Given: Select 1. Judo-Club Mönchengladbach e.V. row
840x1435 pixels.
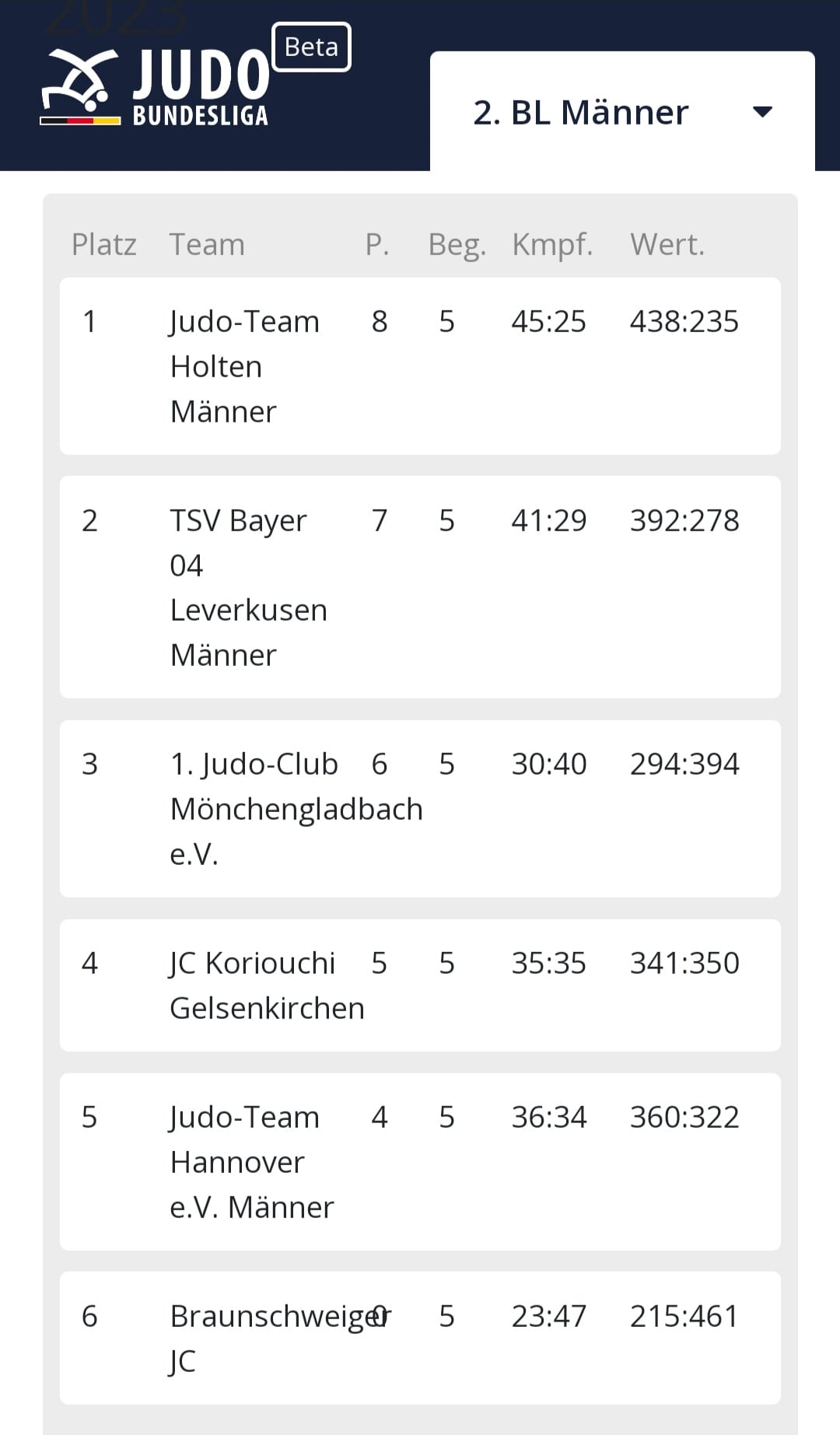Looking at the screenshot, I should point(420,809).
